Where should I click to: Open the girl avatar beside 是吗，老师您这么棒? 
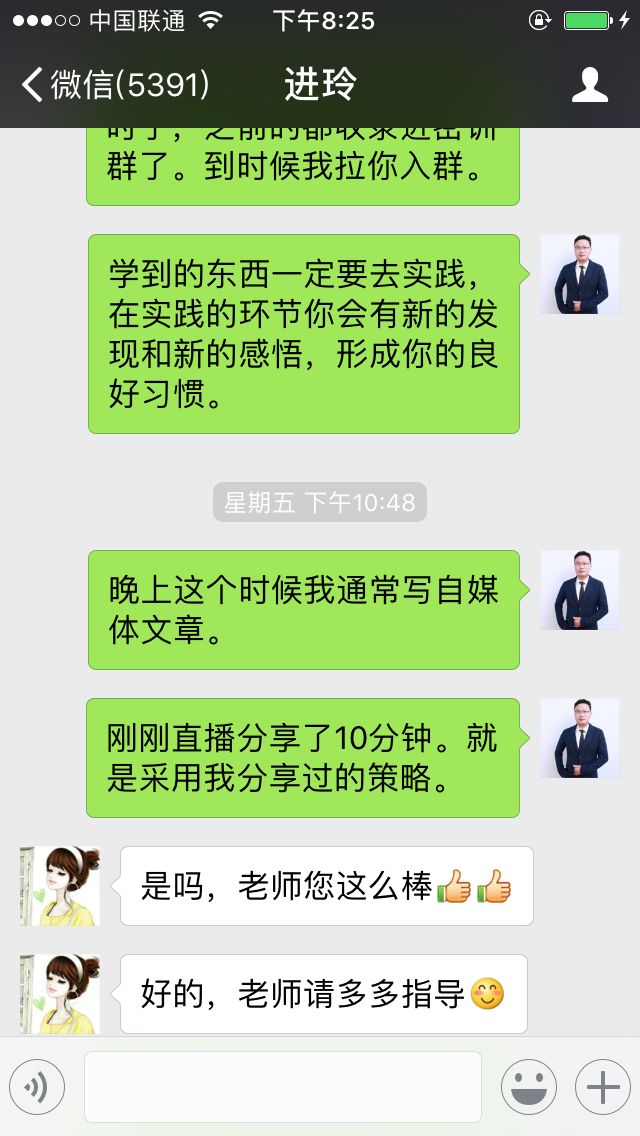coord(59,886)
